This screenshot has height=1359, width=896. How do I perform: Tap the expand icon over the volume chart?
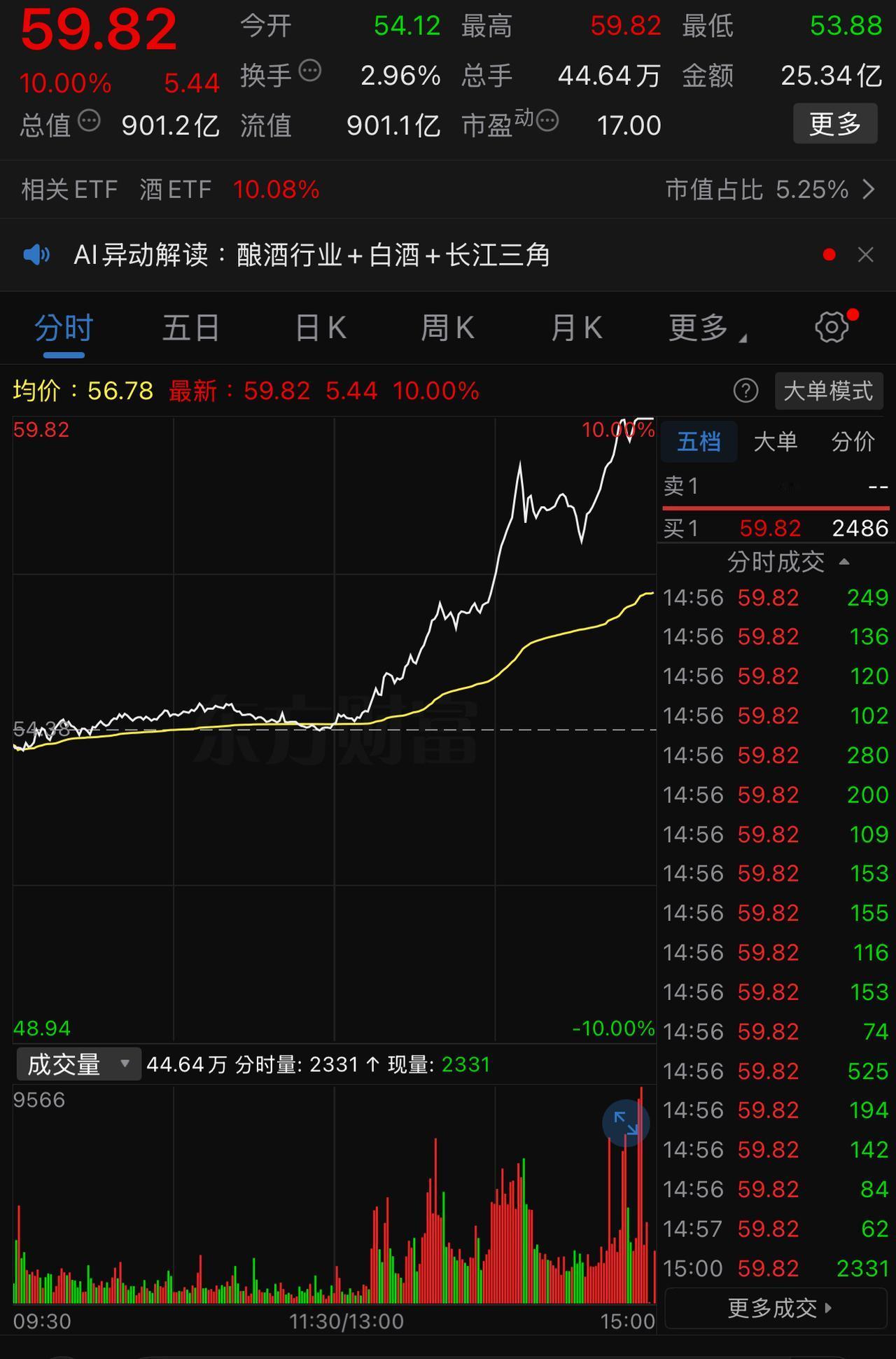[x=625, y=1123]
